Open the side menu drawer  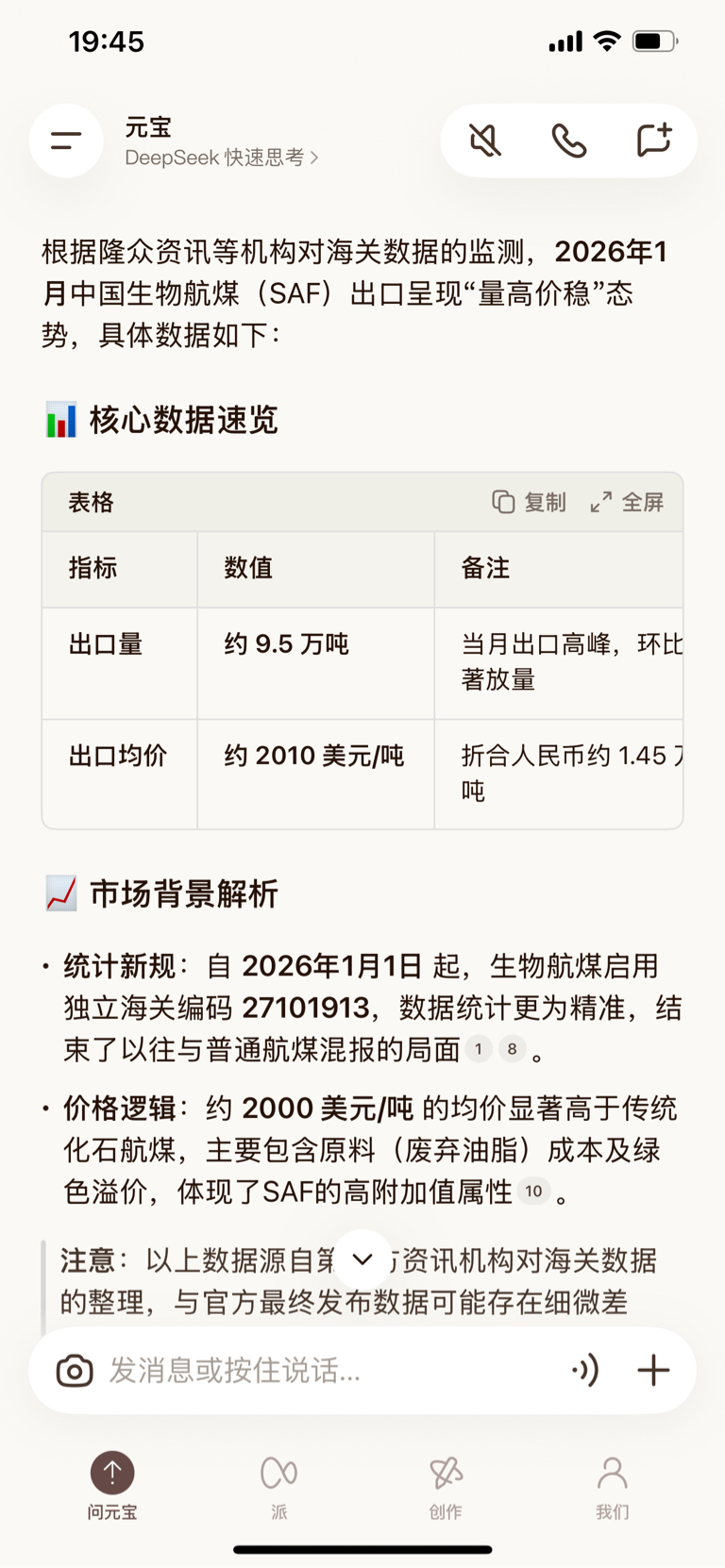tap(66, 142)
